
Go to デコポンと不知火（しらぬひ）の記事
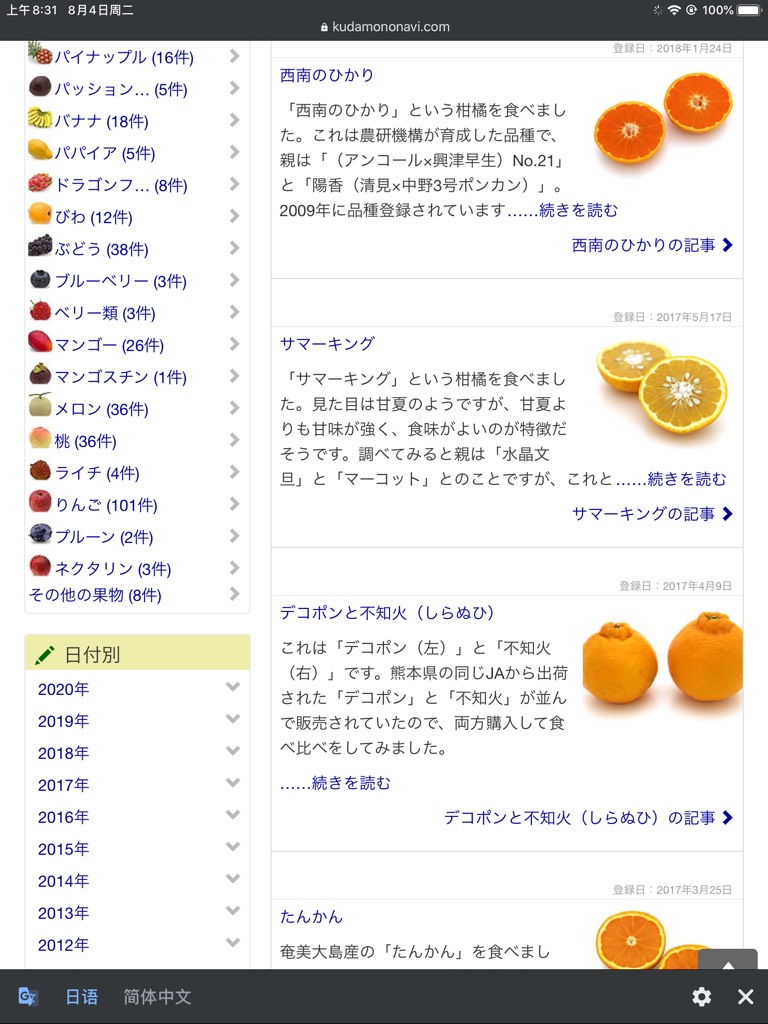(x=588, y=818)
